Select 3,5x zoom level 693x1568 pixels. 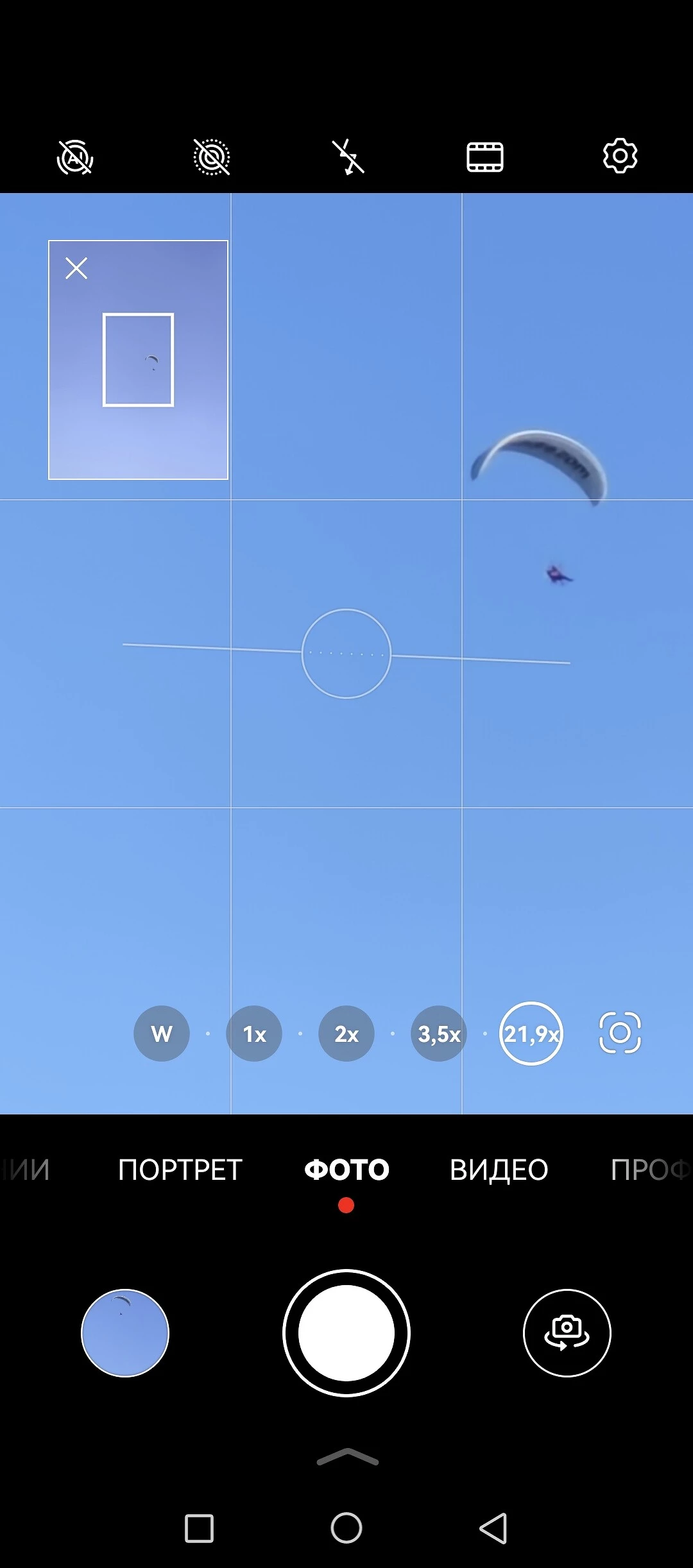point(439,1034)
